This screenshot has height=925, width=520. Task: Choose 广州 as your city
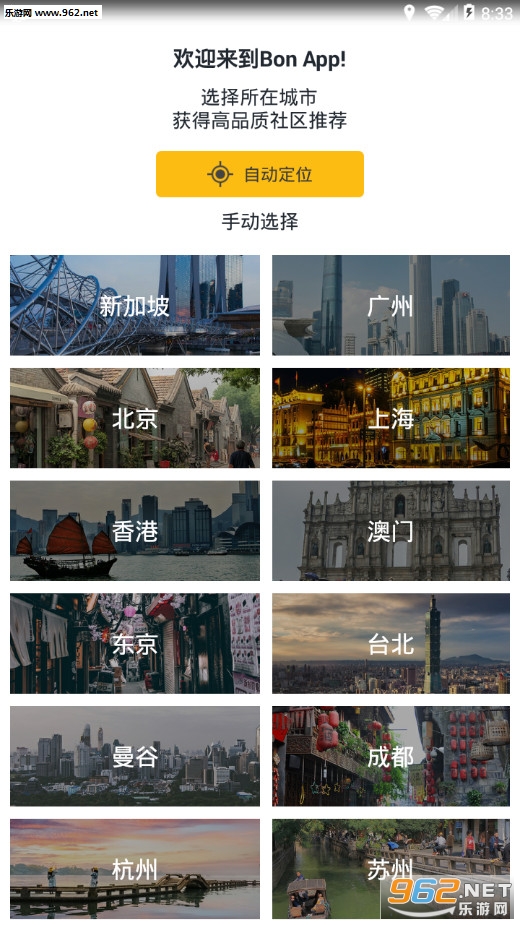point(391,305)
